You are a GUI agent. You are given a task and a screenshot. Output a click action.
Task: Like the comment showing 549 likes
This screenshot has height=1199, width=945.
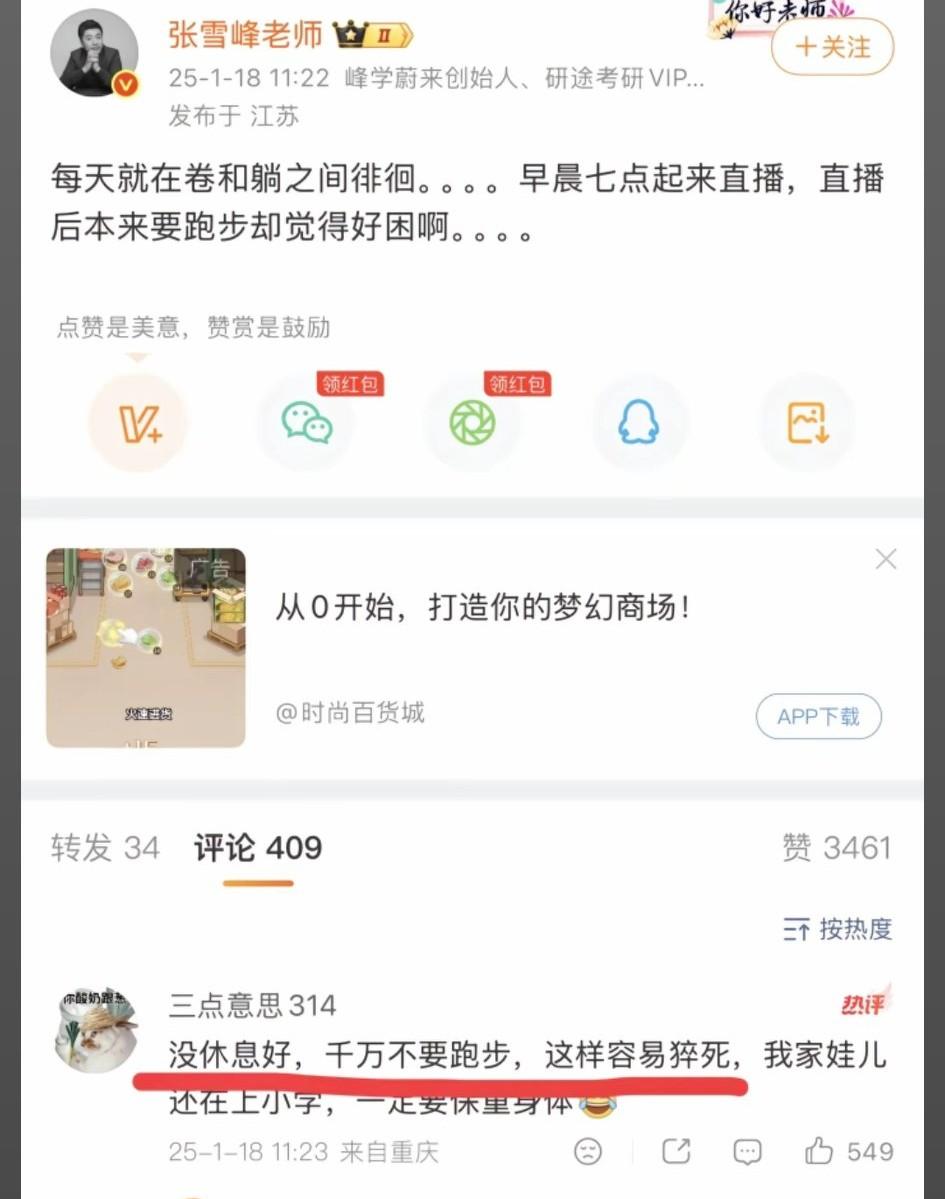point(820,1152)
